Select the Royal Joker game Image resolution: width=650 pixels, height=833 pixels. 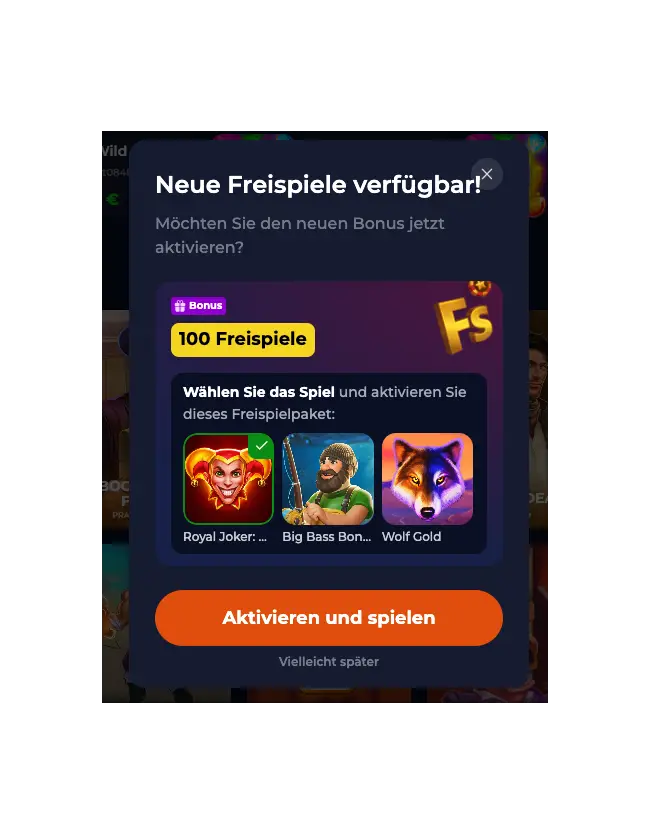tap(228, 479)
